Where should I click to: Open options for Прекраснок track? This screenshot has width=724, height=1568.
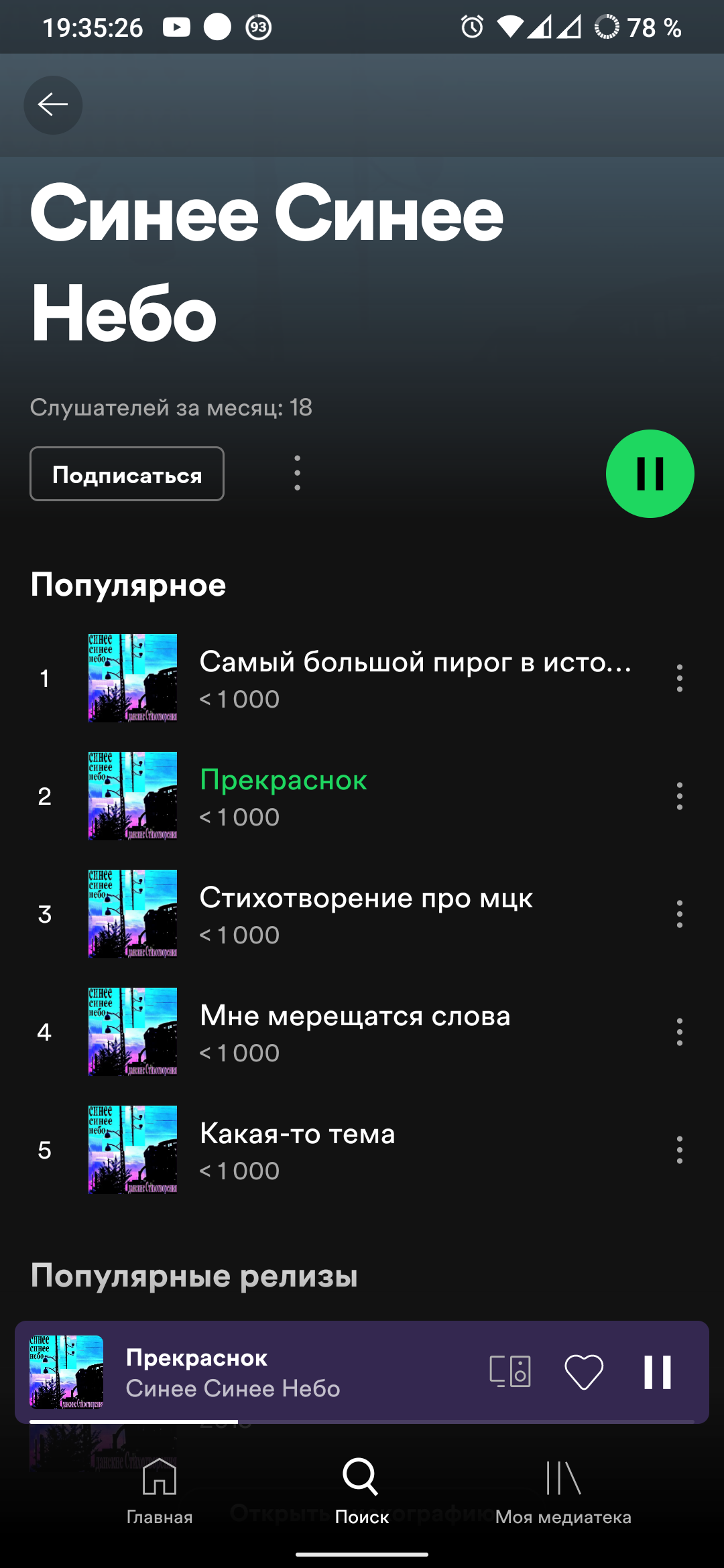tap(679, 796)
